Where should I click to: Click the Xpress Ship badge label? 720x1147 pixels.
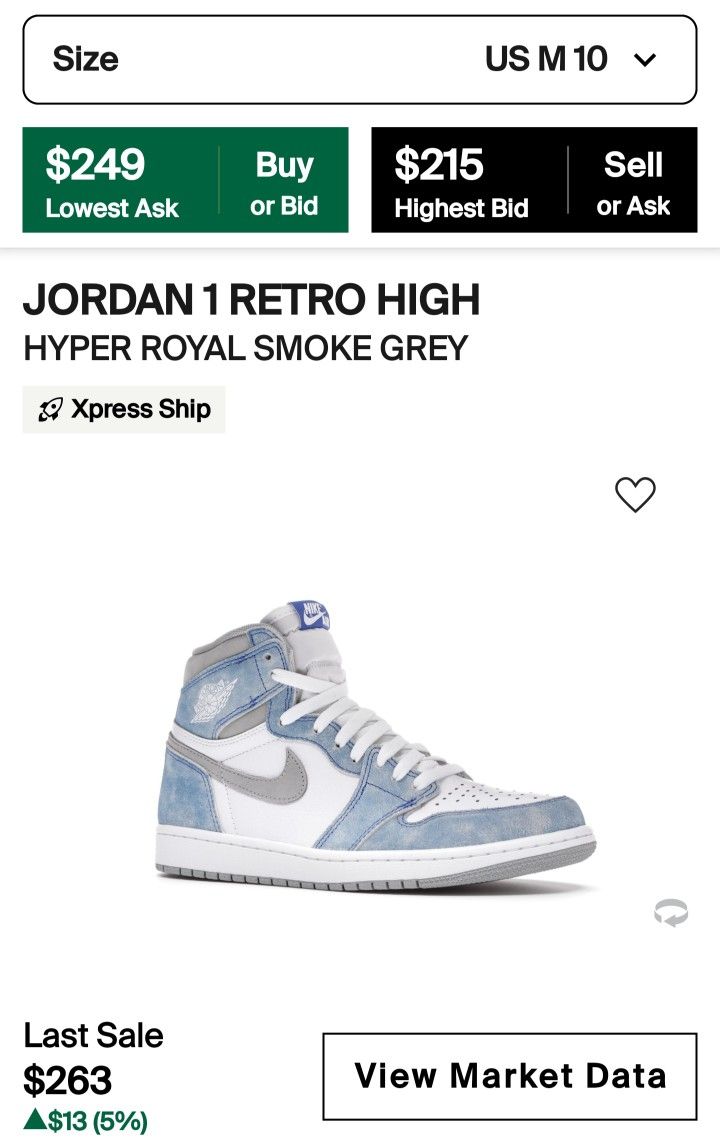141,409
